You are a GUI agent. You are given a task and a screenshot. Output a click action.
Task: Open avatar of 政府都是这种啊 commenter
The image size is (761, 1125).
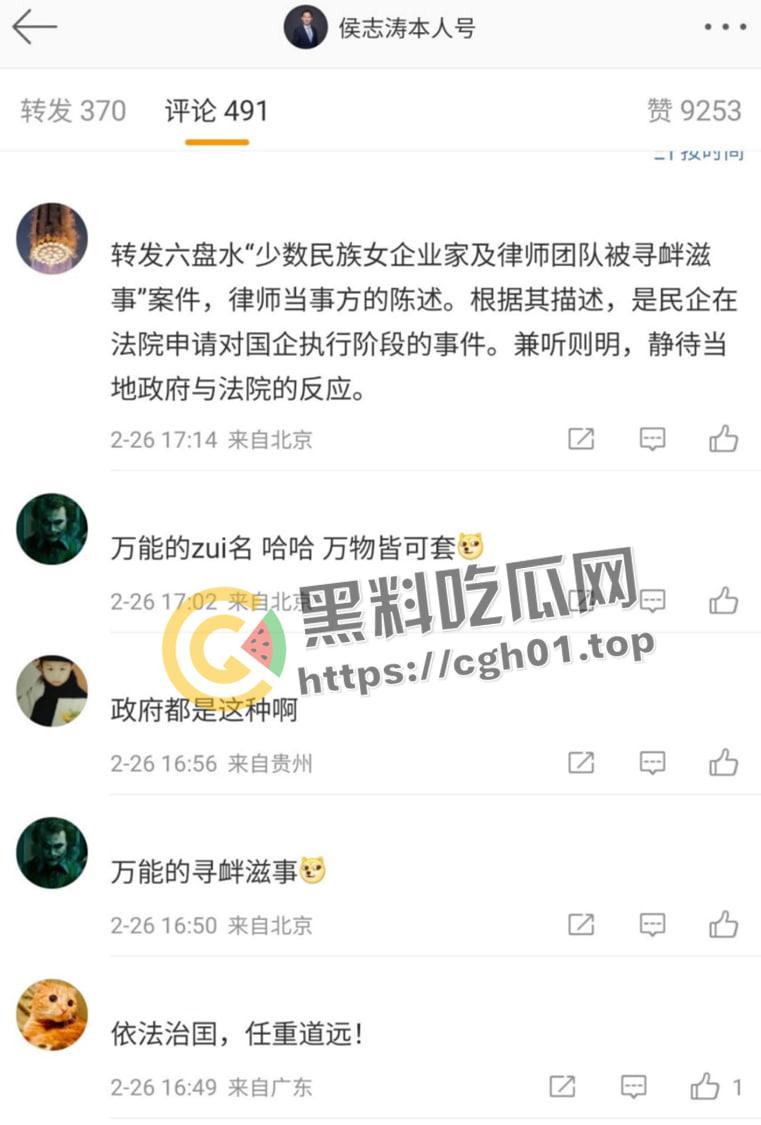coord(52,690)
